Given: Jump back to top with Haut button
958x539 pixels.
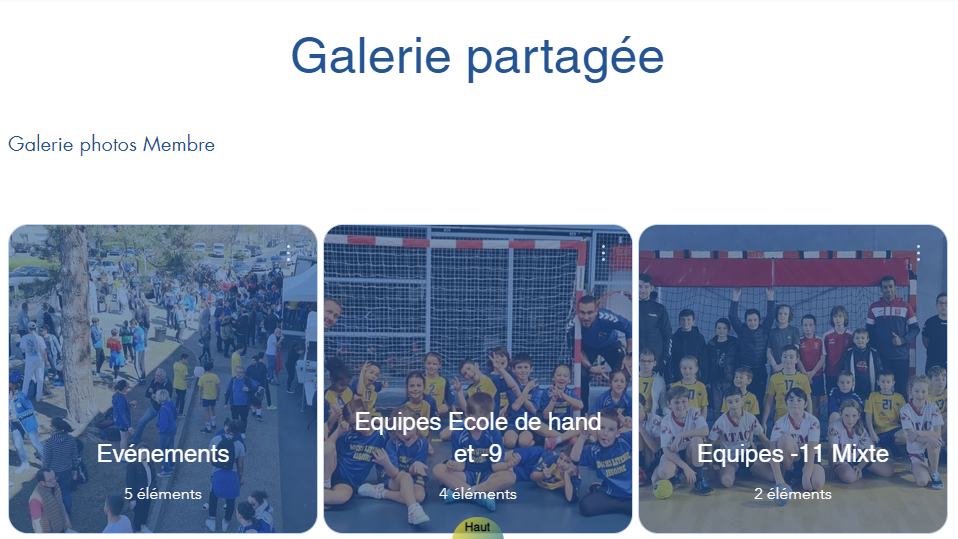Looking at the screenshot, I should tap(478, 528).
